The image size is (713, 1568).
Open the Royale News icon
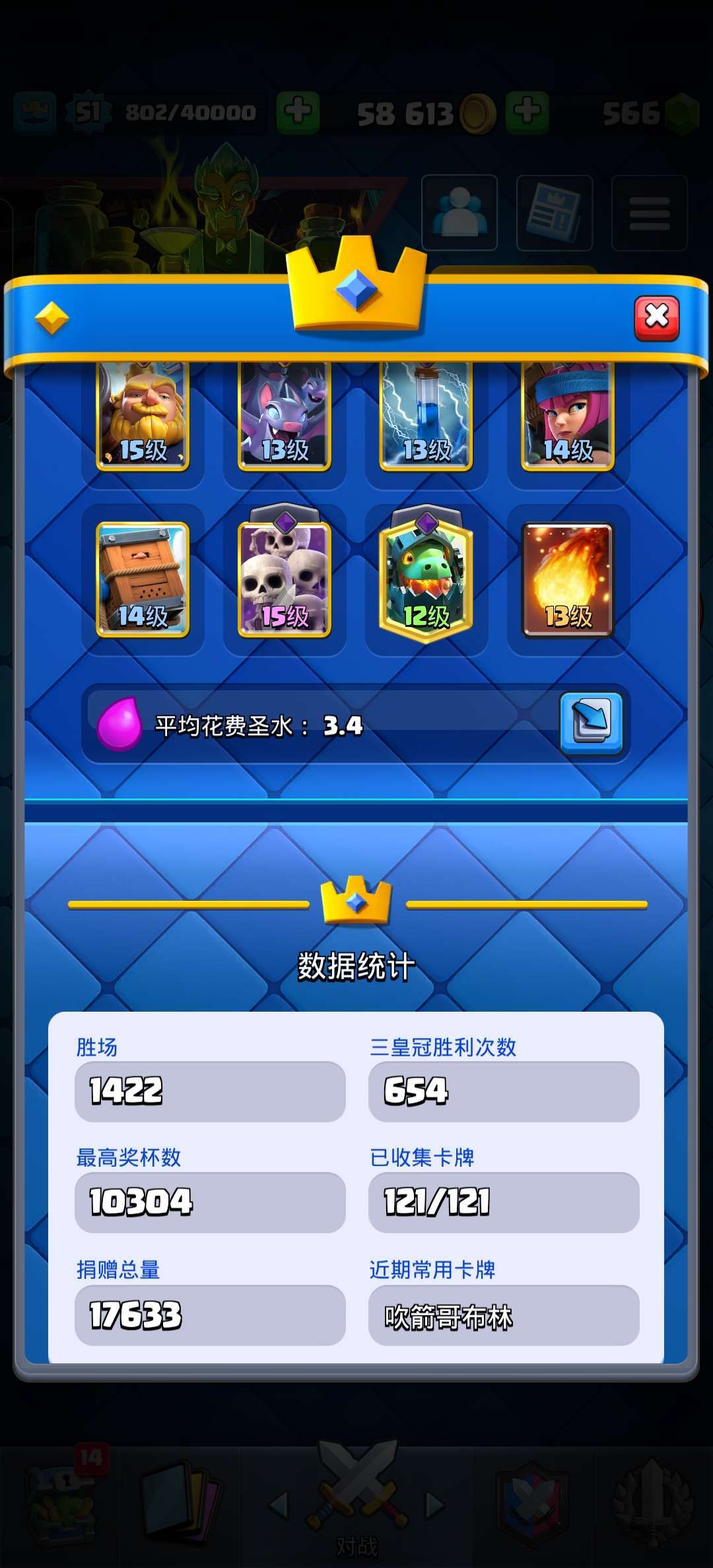point(555,212)
